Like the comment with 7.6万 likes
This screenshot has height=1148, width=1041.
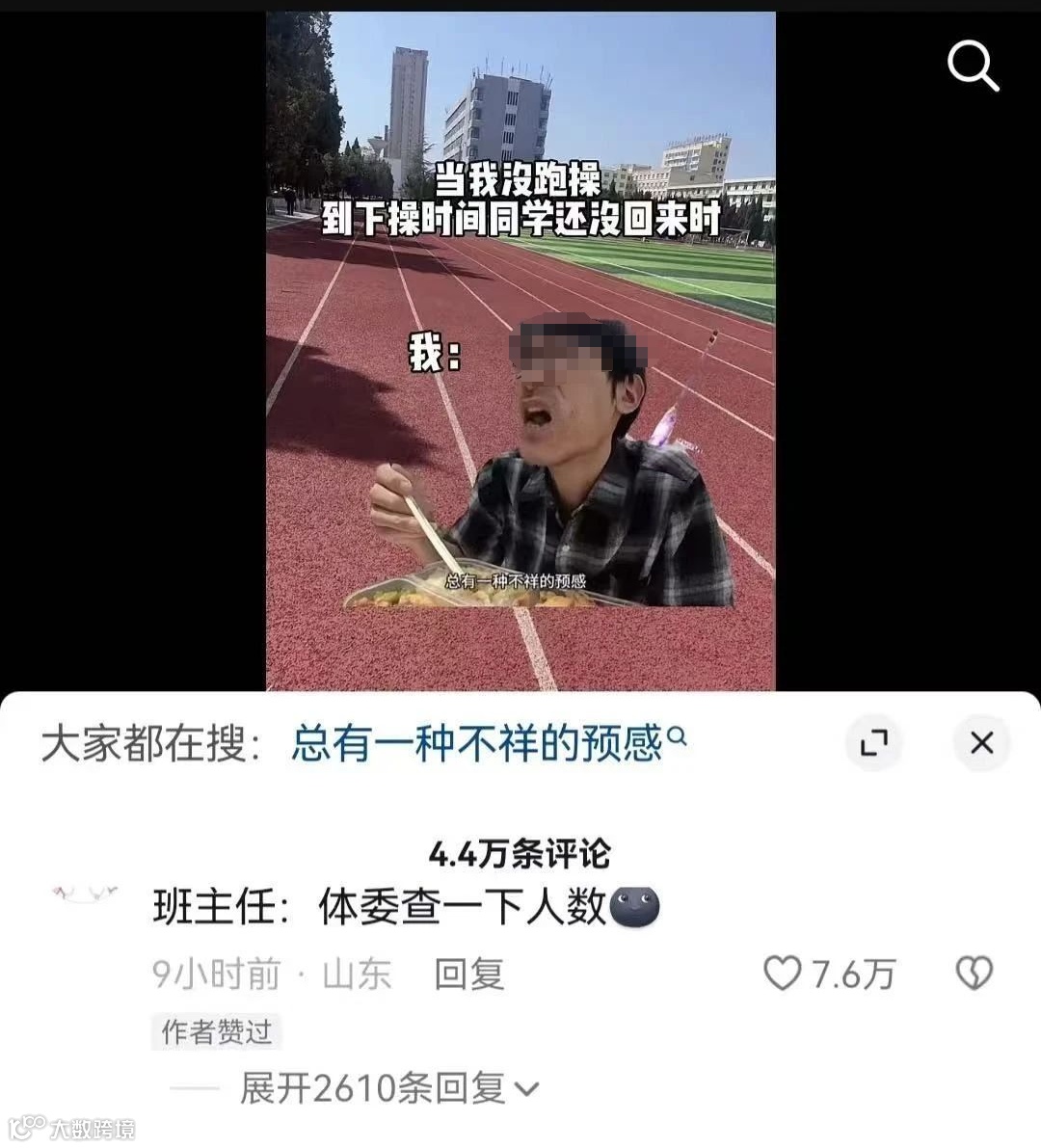pyautogui.click(x=783, y=974)
